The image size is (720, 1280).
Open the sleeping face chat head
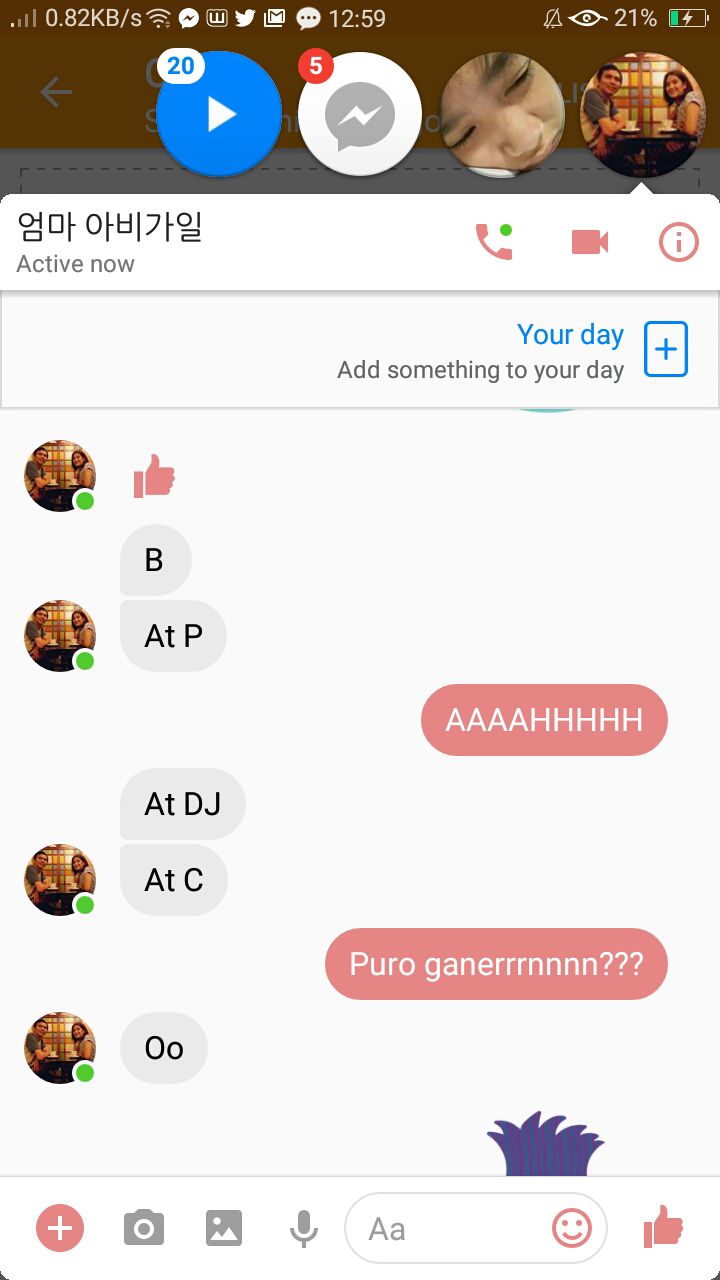click(x=503, y=114)
